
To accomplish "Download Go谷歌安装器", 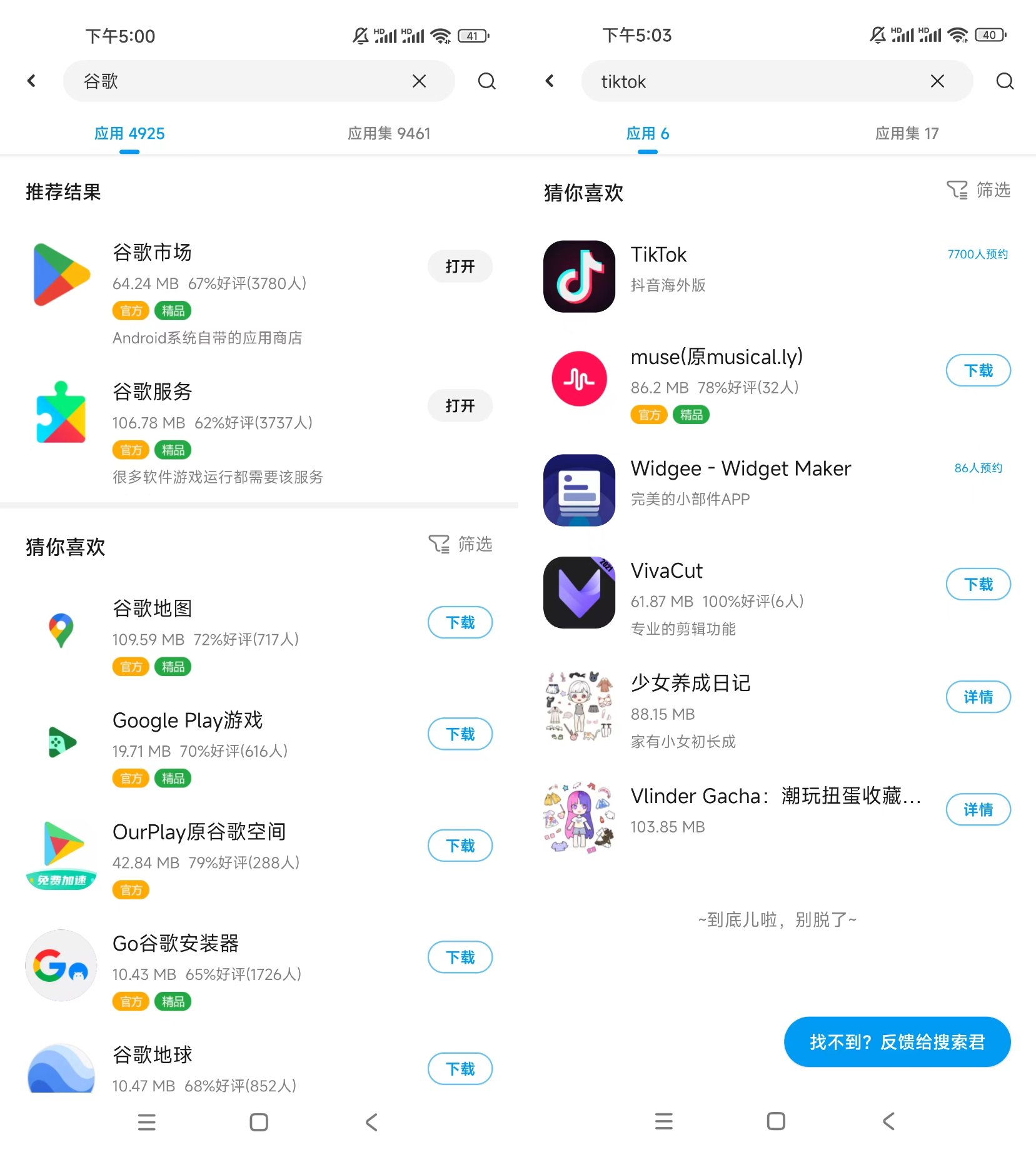I will point(460,957).
